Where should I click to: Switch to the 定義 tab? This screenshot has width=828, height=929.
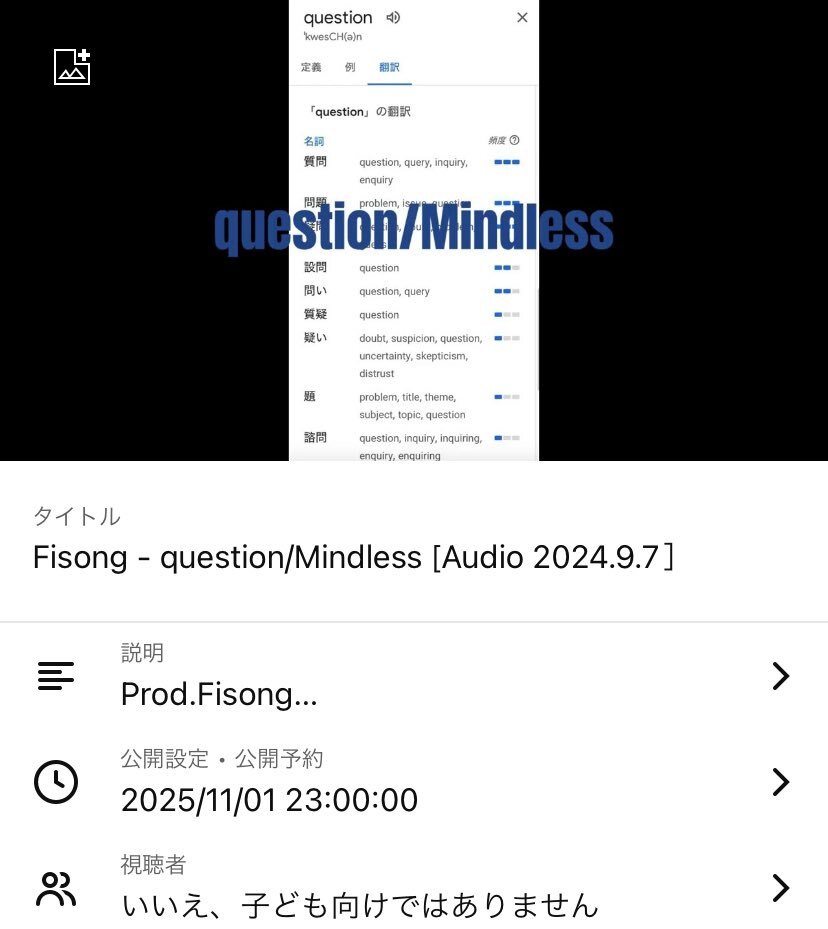[310, 67]
